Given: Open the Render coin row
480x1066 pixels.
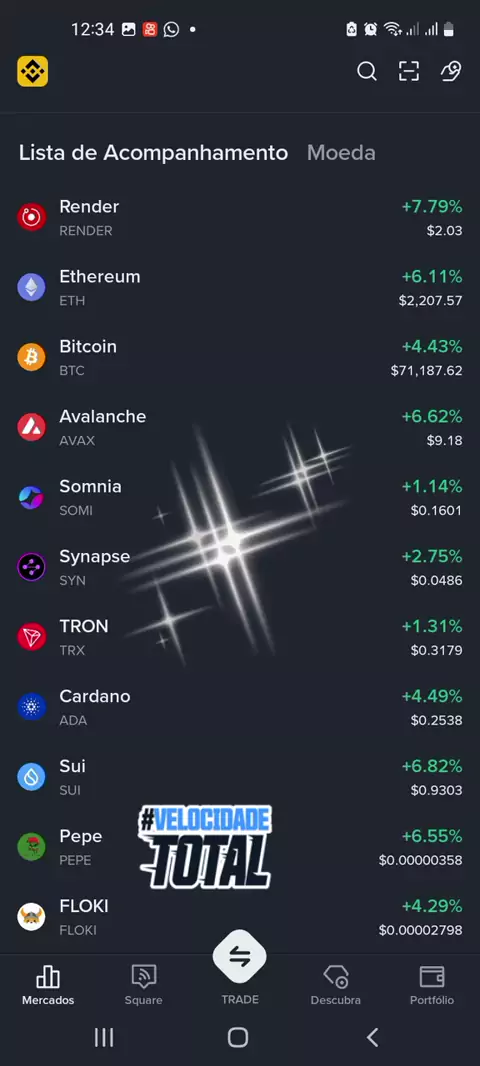Looking at the screenshot, I should [x=240, y=218].
